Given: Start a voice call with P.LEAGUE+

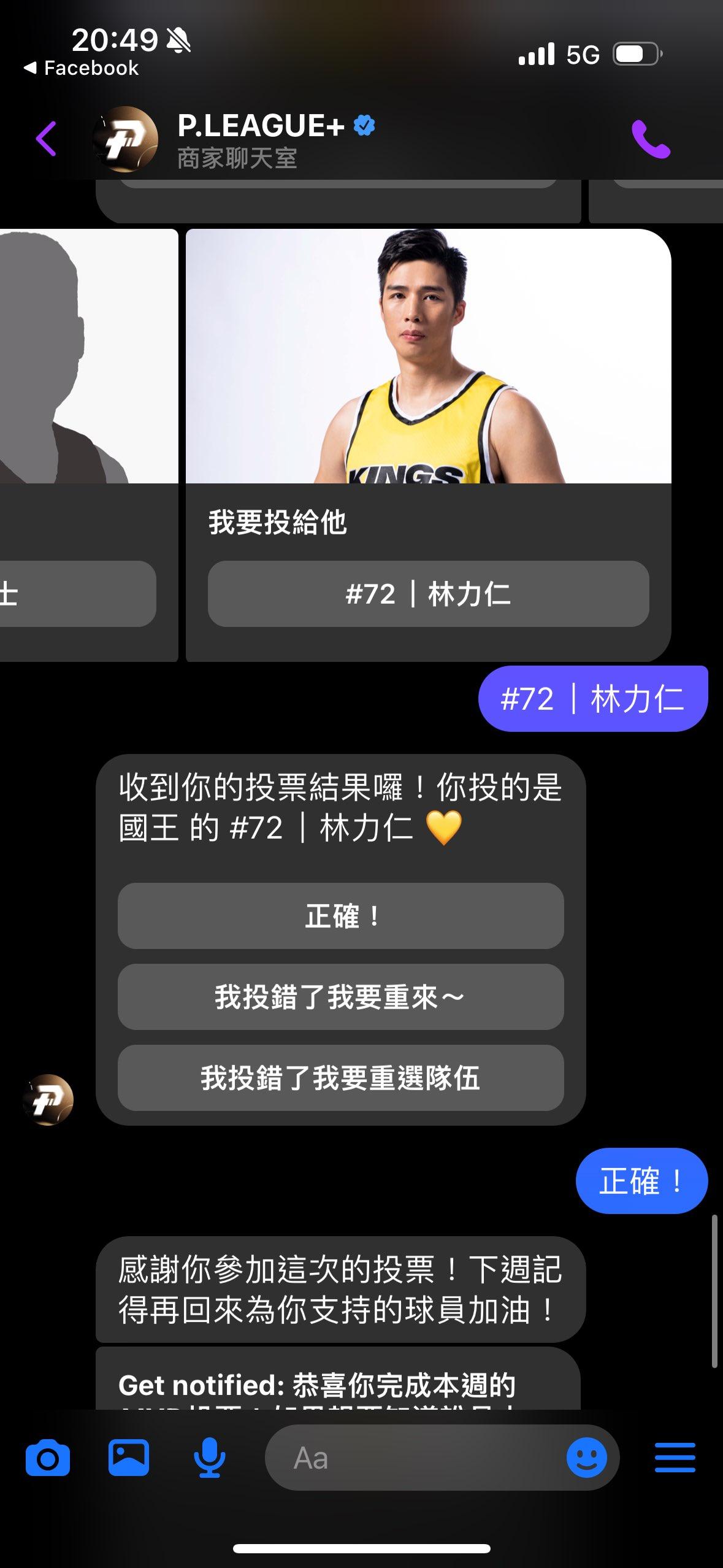Looking at the screenshot, I should pyautogui.click(x=651, y=139).
